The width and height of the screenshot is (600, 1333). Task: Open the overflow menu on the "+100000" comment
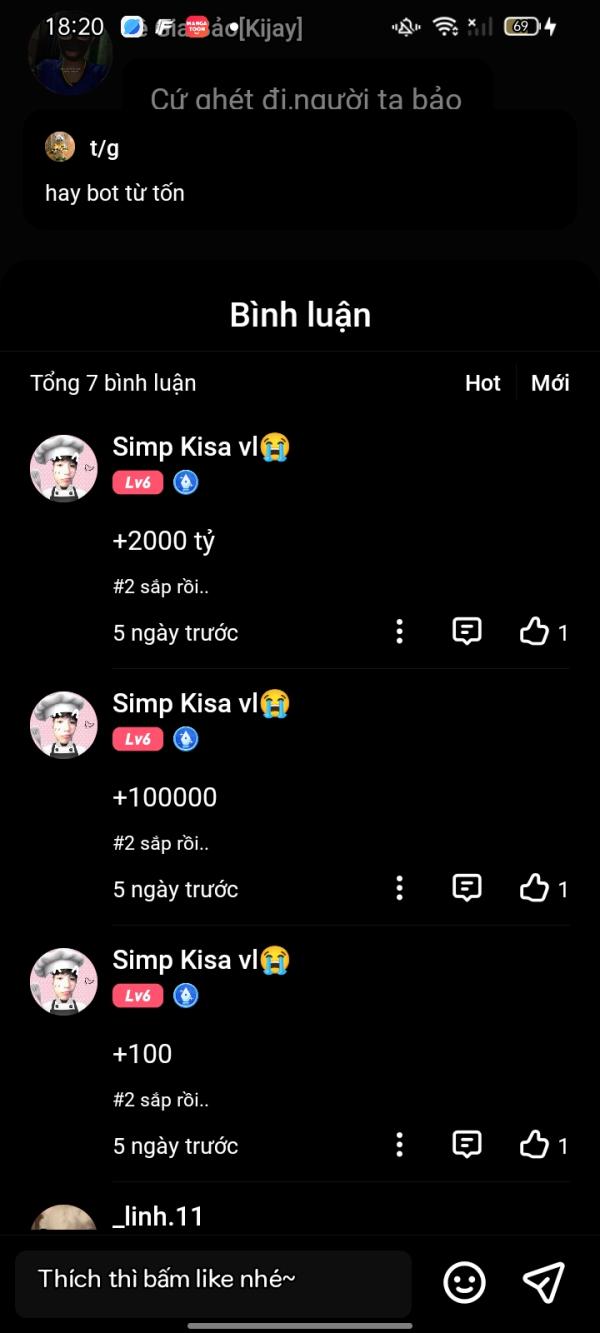click(400, 888)
